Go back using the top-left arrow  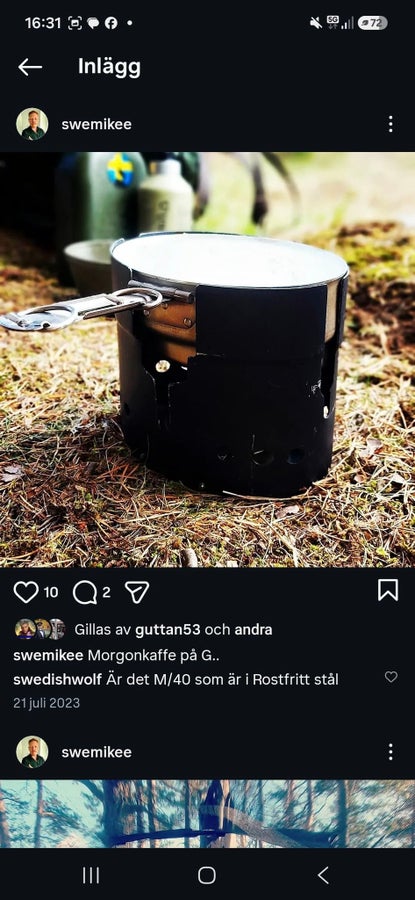[x=30, y=68]
